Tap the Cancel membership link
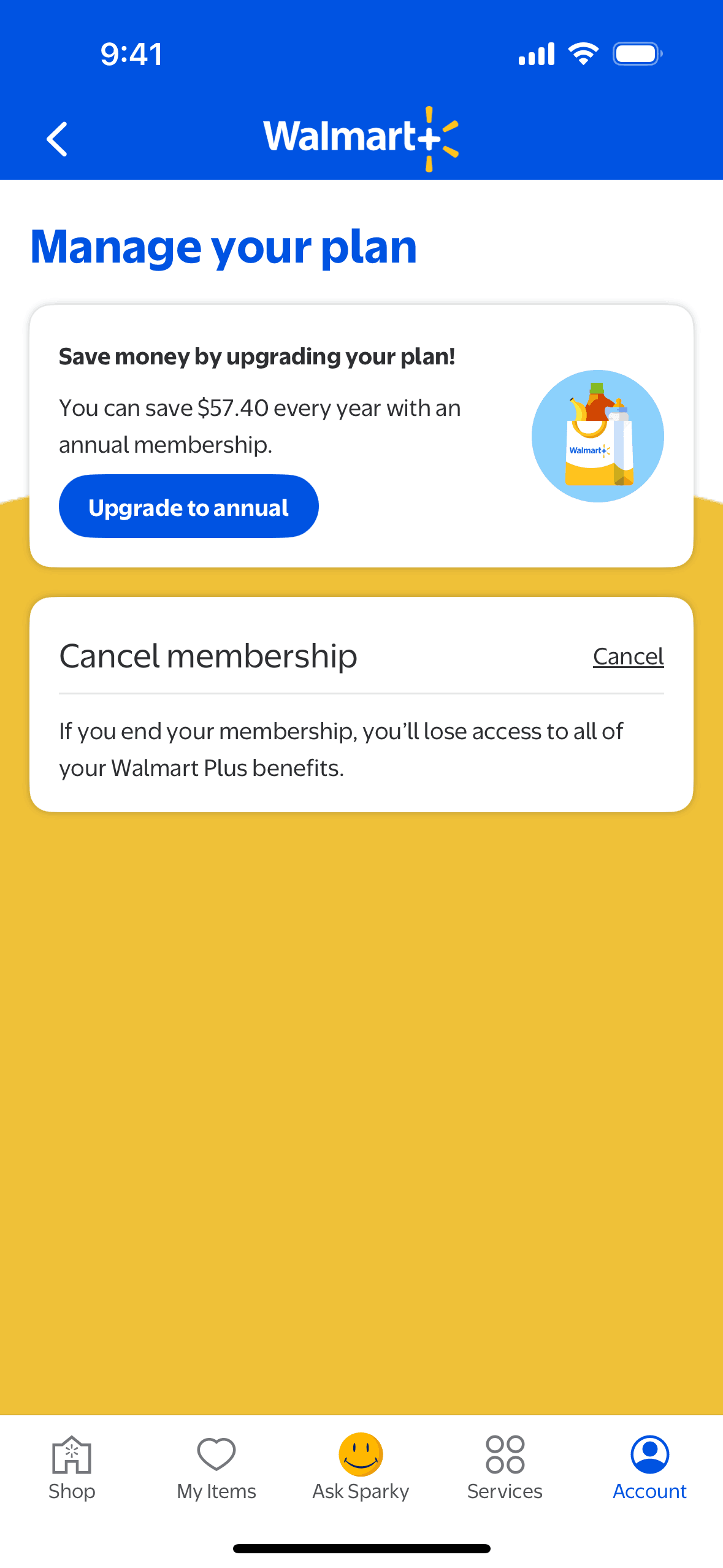 pos(628,656)
